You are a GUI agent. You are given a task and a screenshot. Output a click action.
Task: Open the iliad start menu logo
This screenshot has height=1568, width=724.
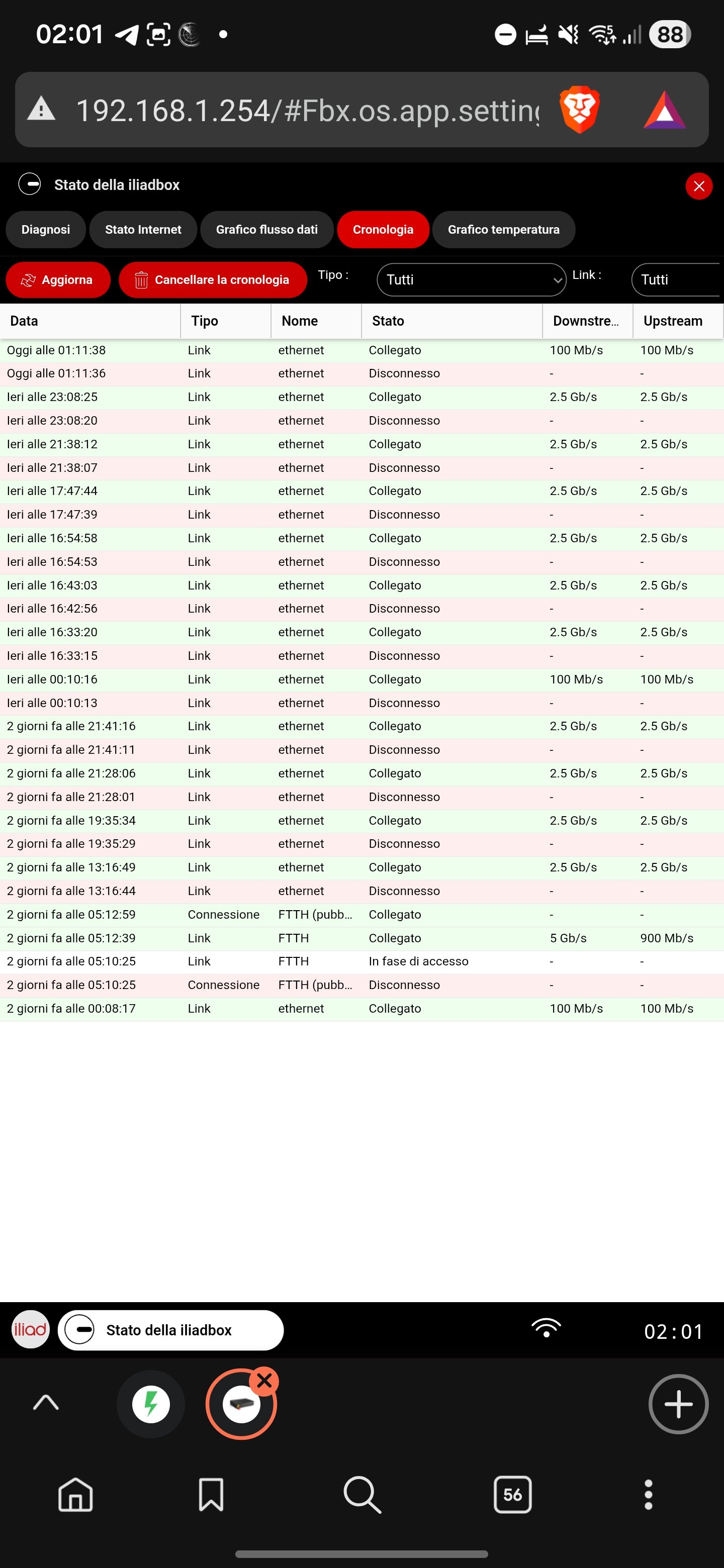(31, 1329)
